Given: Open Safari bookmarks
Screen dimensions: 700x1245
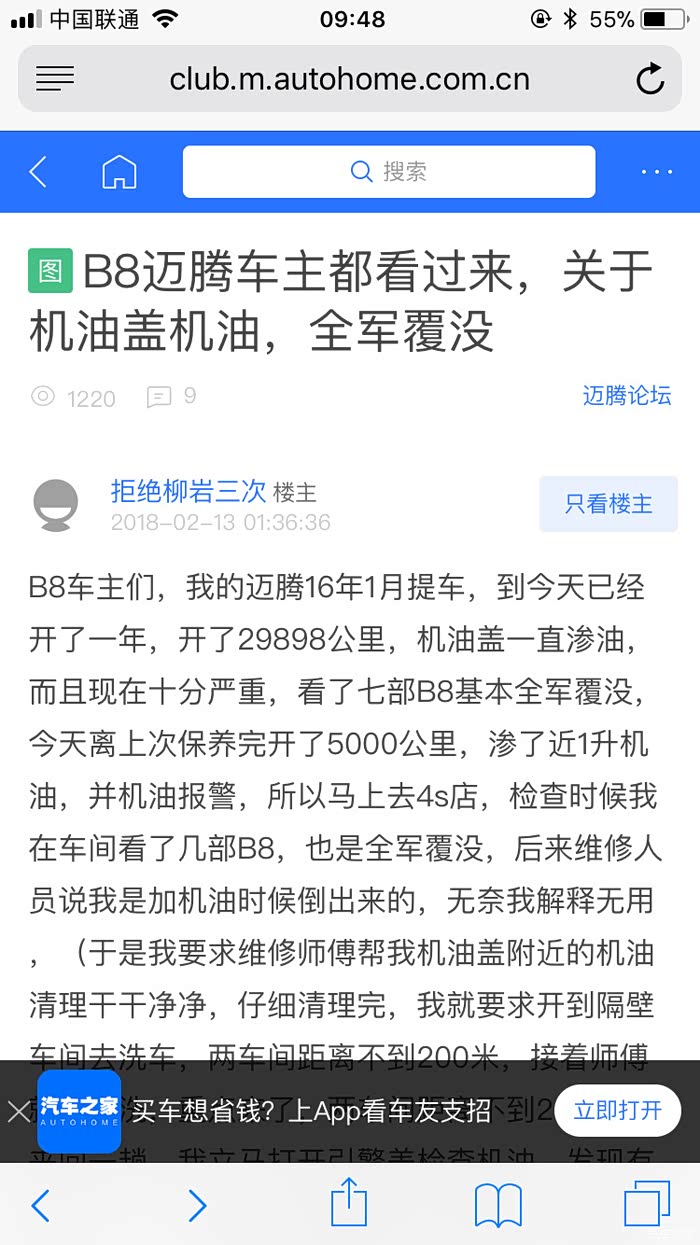Looking at the screenshot, I should [498, 1205].
